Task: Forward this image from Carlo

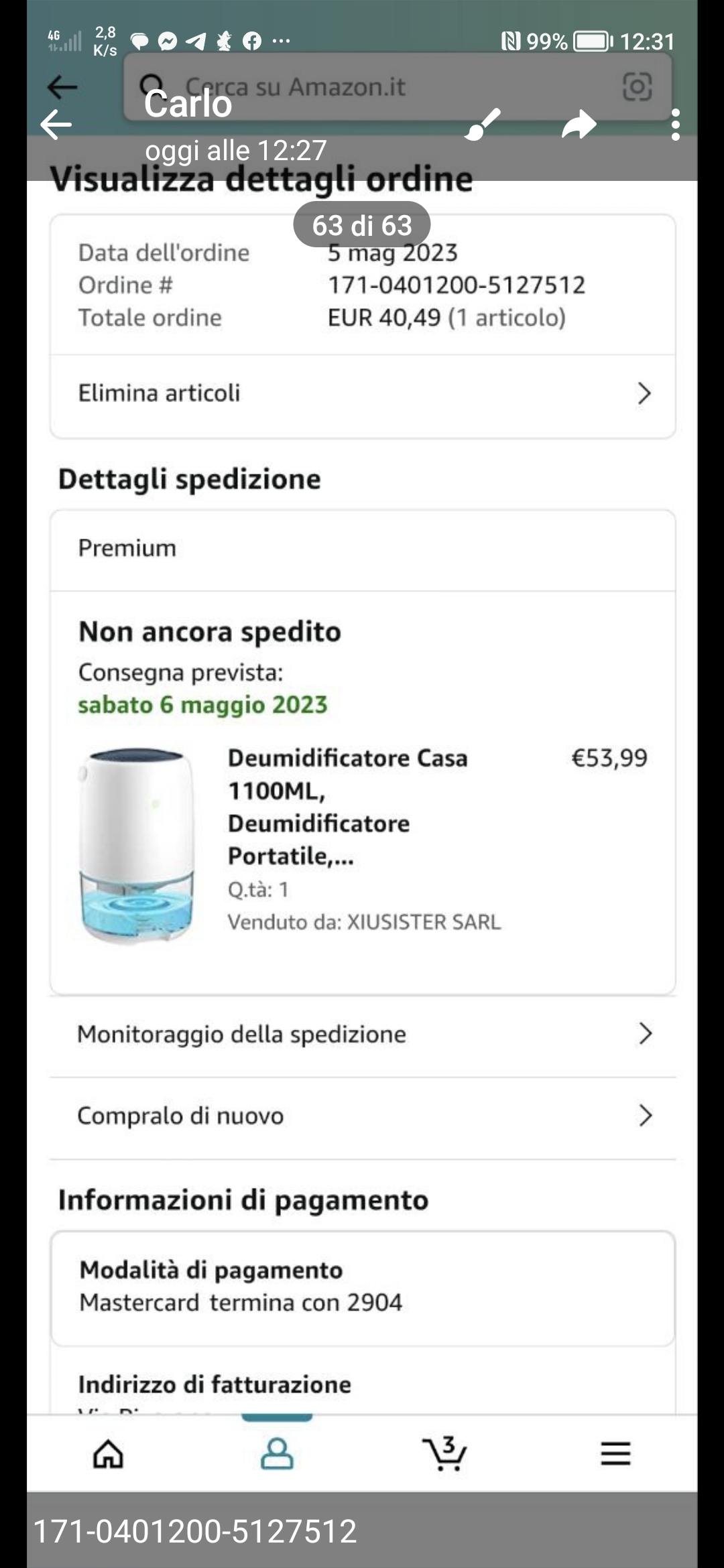Action: tap(579, 125)
